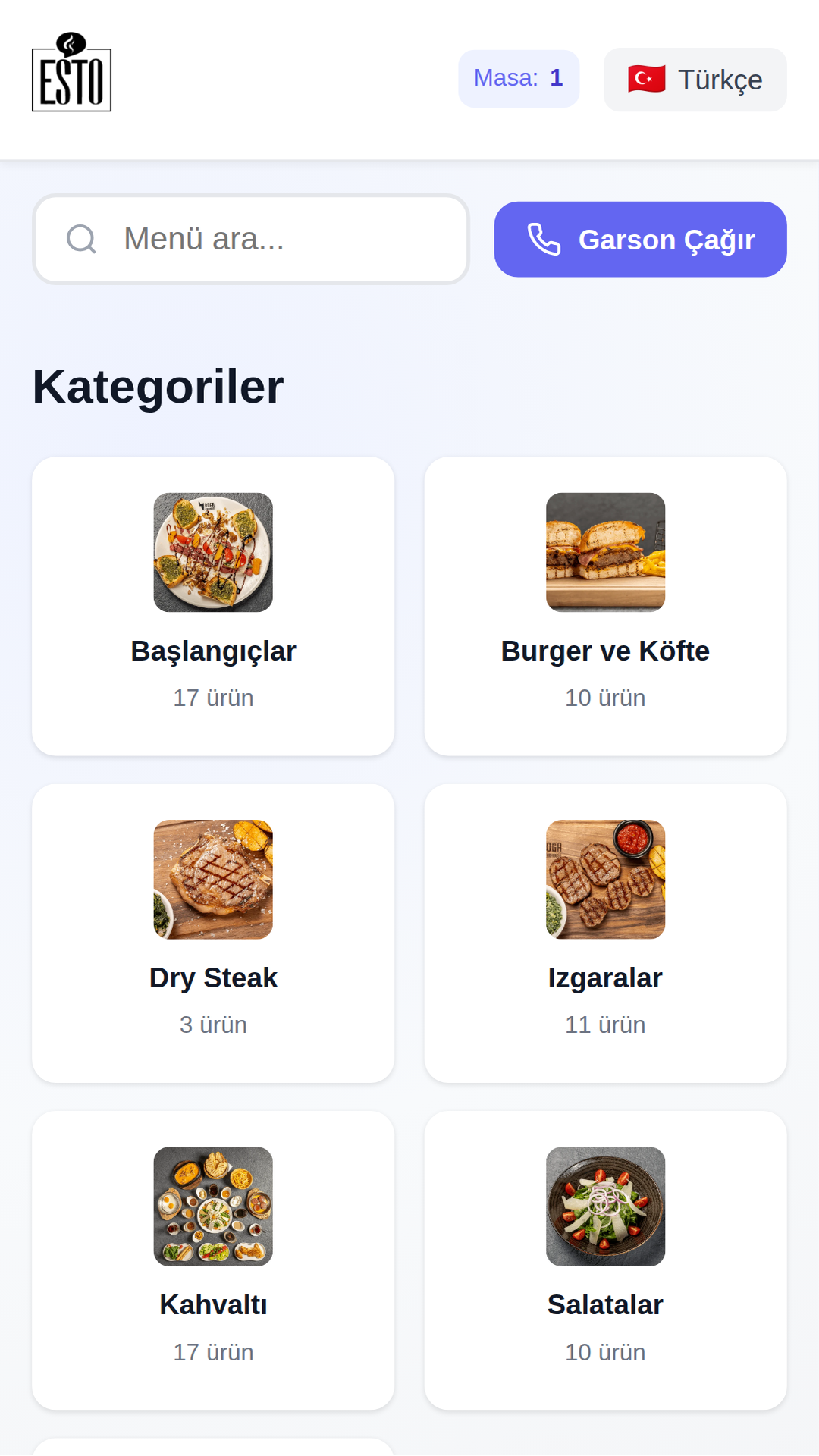819x1456 pixels.
Task: Open the Dry Steak category image
Action: click(213, 879)
